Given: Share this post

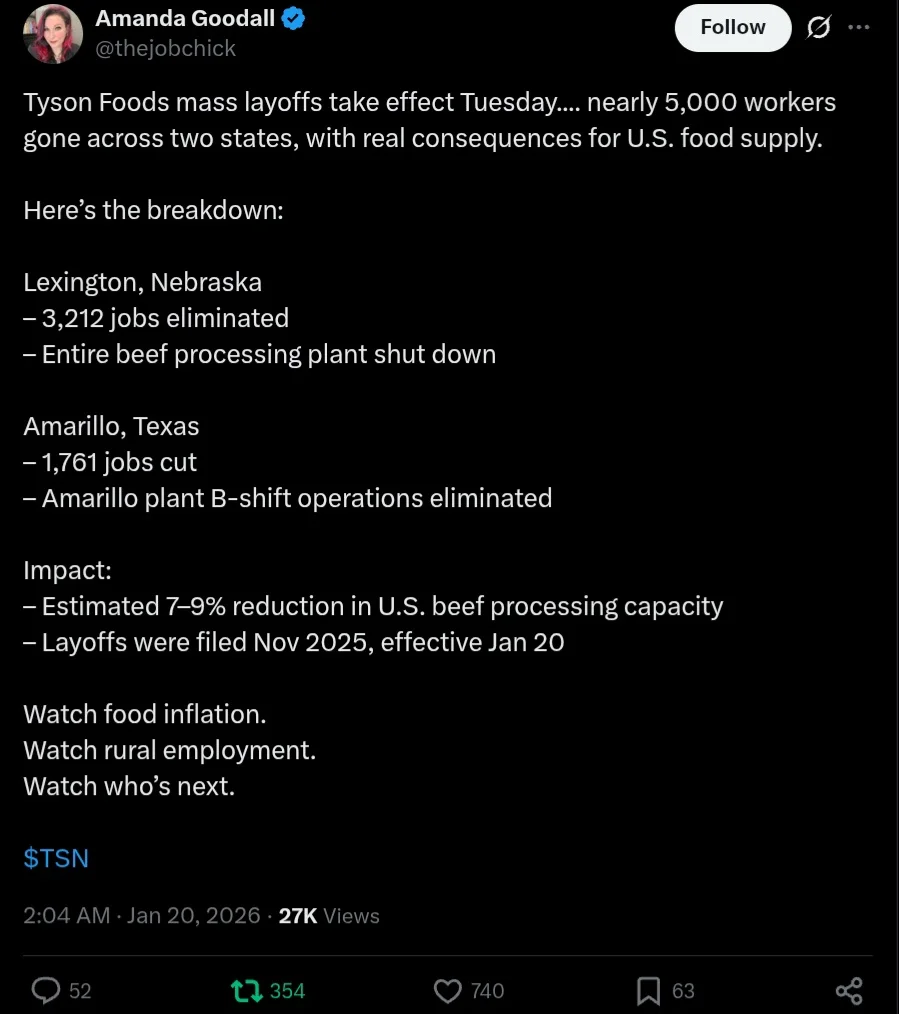Looking at the screenshot, I should [x=848, y=990].
